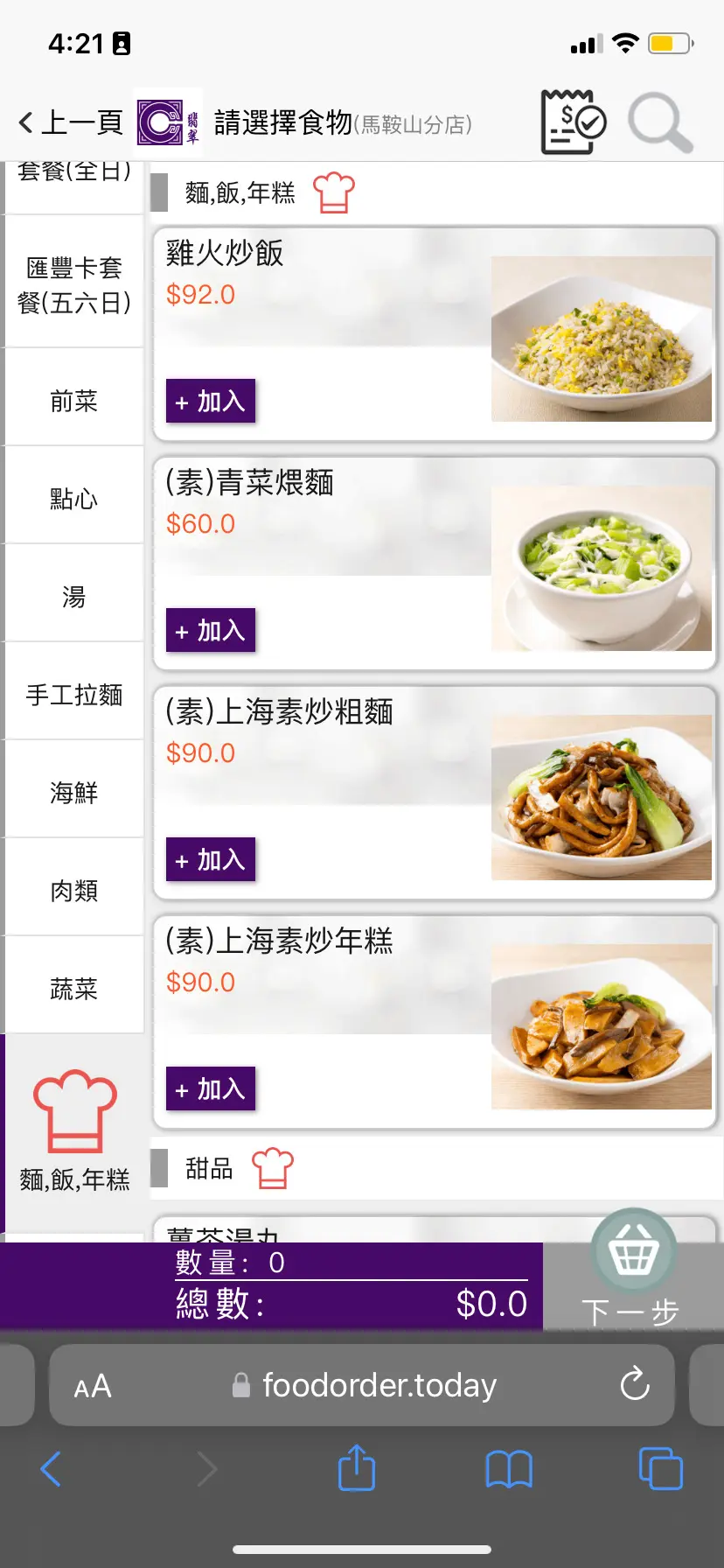The image size is (724, 1568).
Task: Open the search magnifier
Action: coord(660,122)
